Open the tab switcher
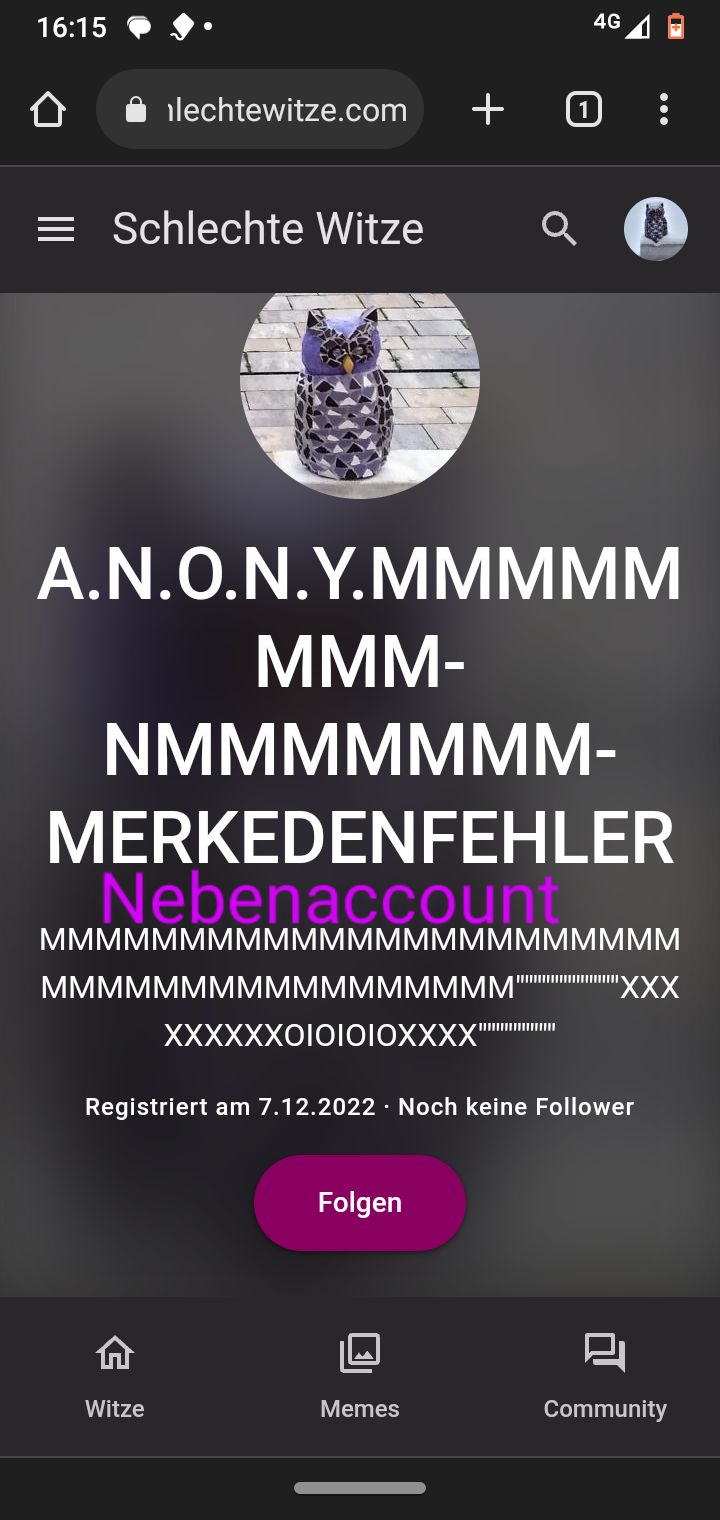 pos(584,110)
